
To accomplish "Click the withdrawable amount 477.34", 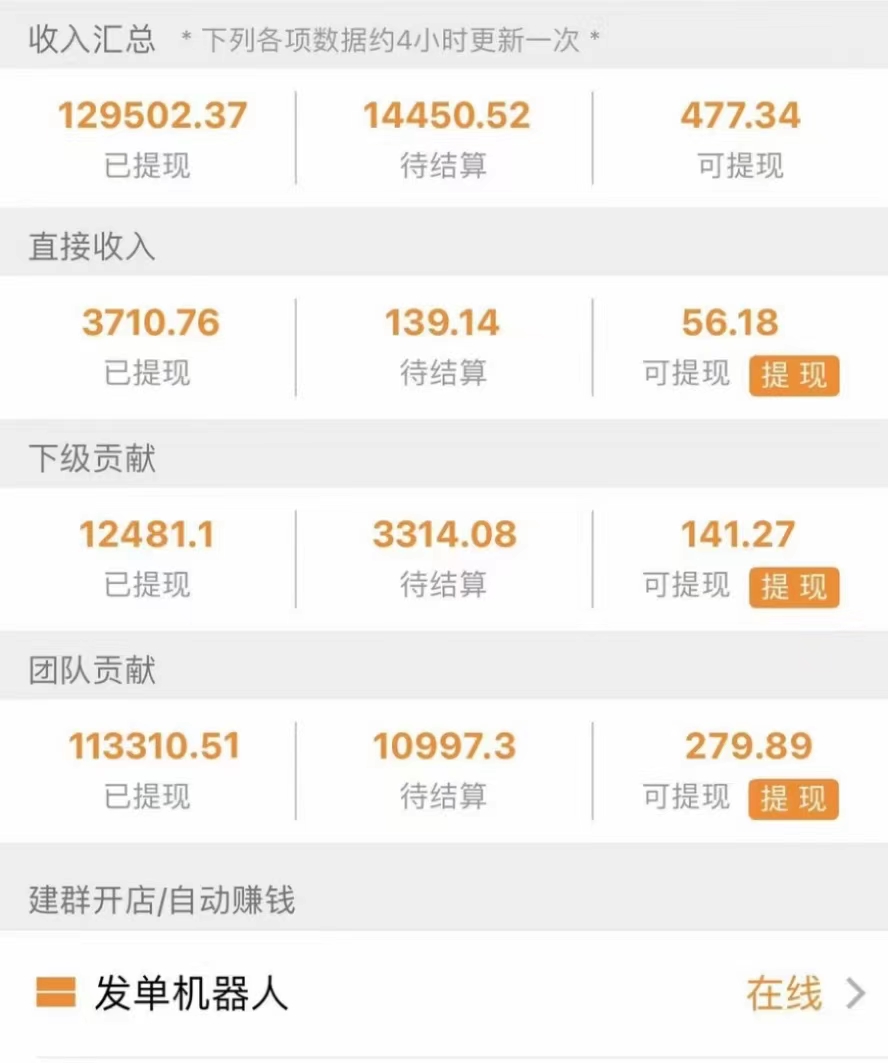I will pos(740,114).
